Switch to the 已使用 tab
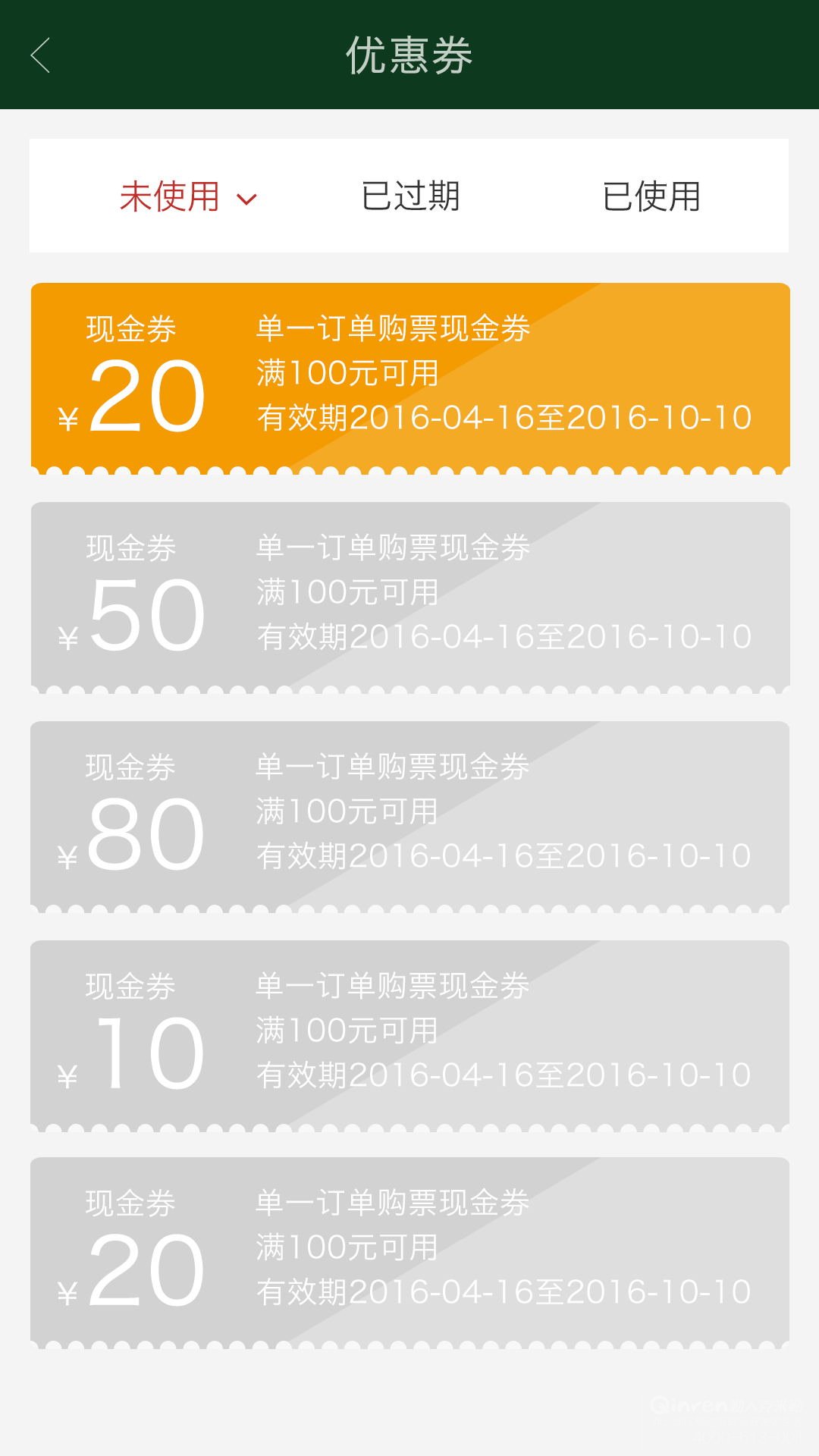 [651, 196]
